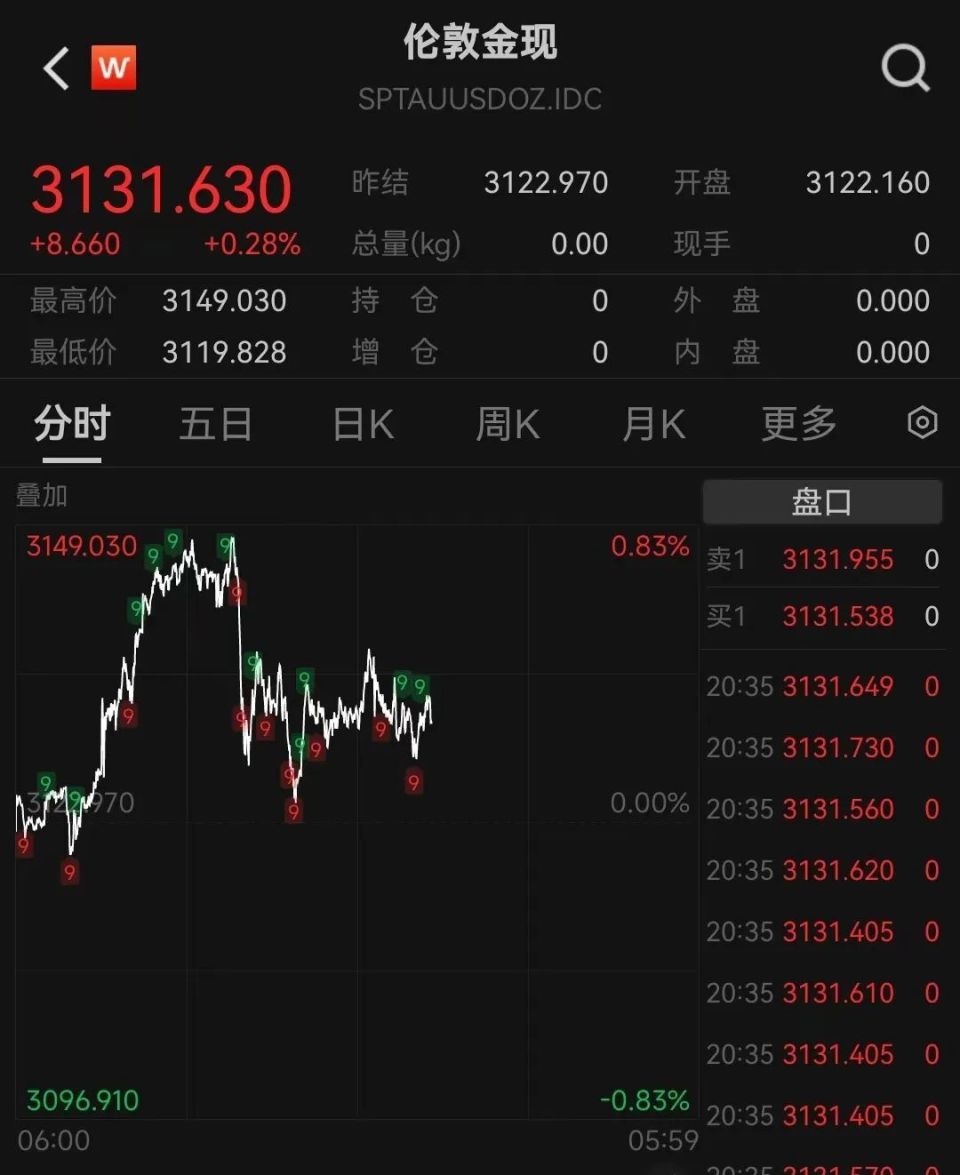This screenshot has width=960, height=1175.
Task: Select the 卖1 ask price 3131.955
Action: tap(838, 560)
